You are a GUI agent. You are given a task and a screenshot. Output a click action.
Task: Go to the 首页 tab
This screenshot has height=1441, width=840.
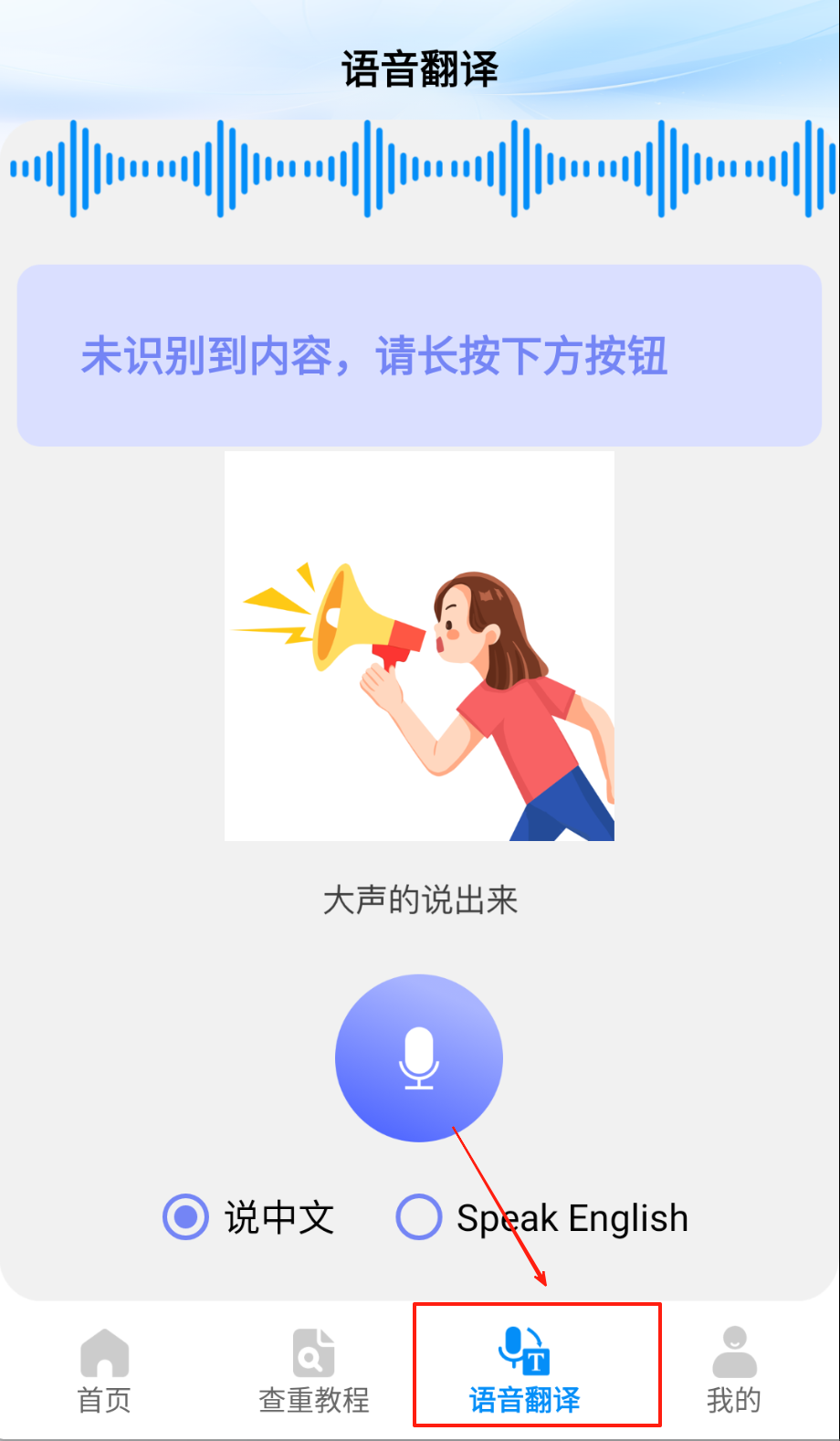pos(104,1370)
